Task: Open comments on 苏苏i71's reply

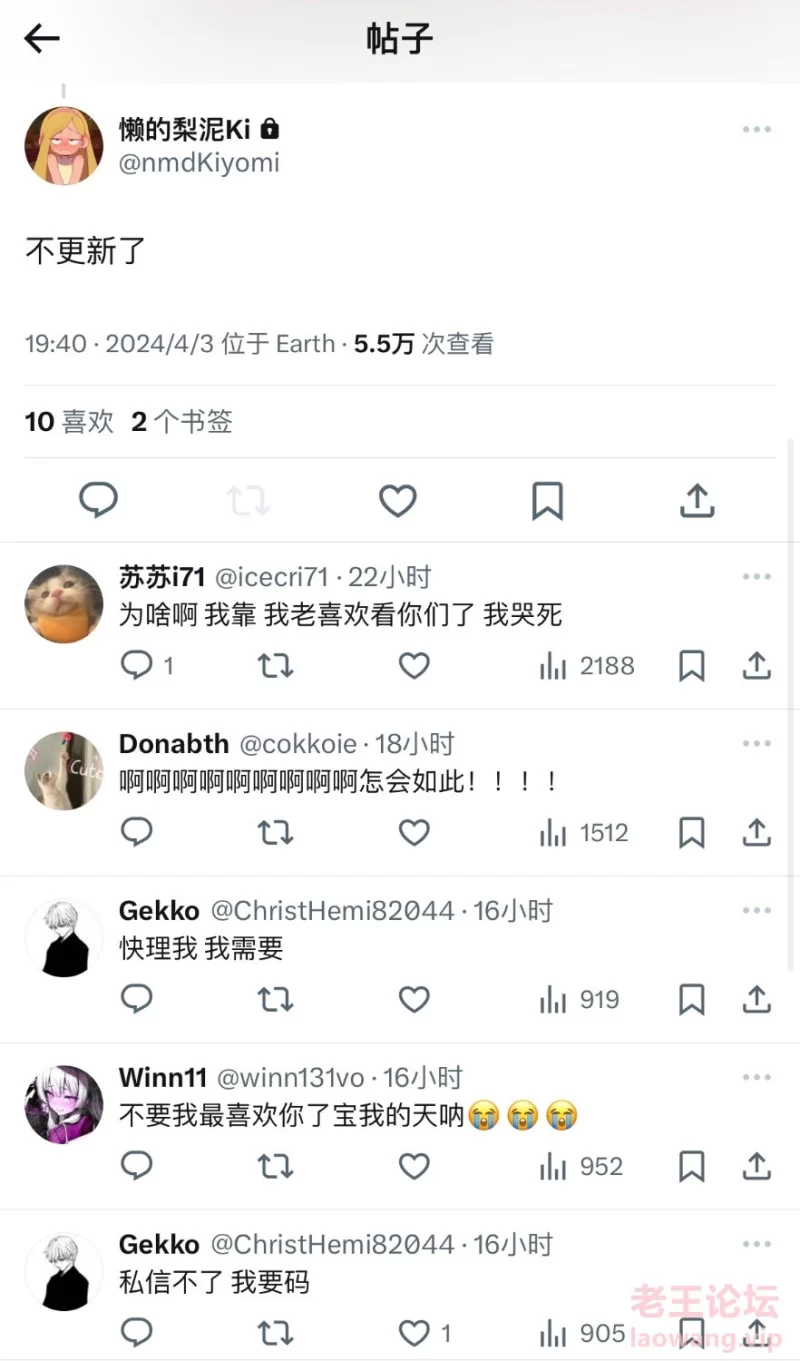Action: pyautogui.click(x=137, y=666)
